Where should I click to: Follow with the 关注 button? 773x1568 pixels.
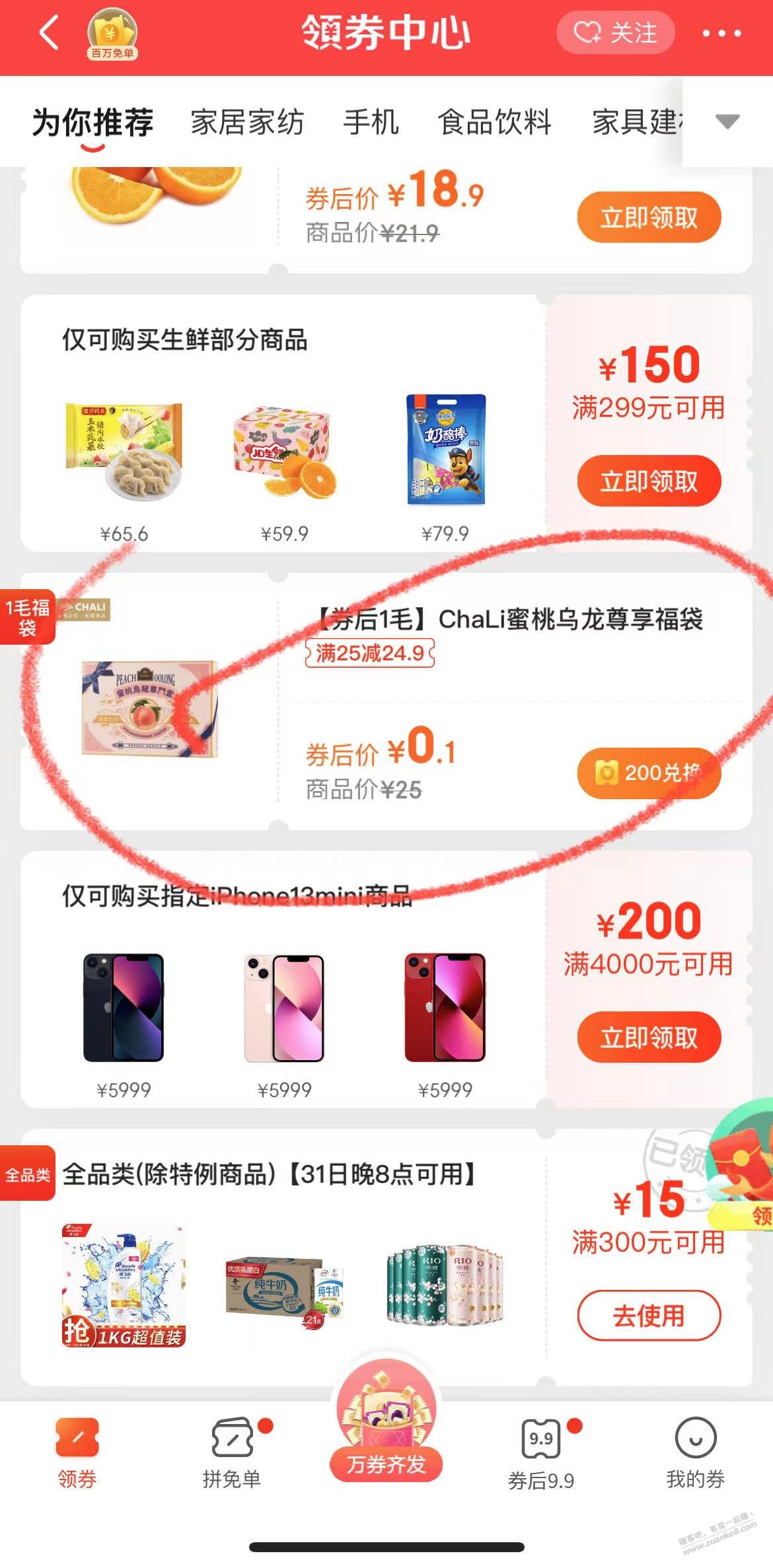(615, 32)
